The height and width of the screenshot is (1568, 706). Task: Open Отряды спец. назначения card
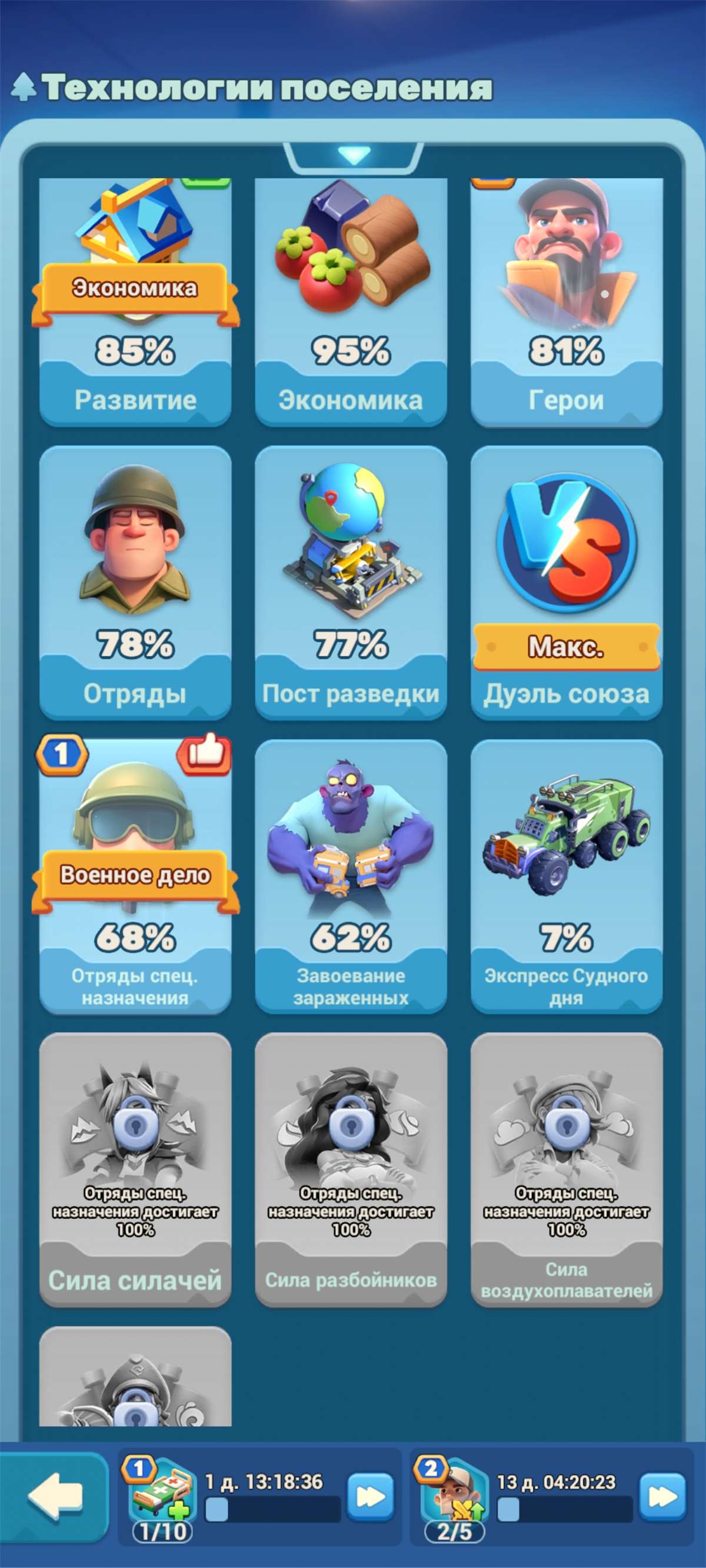tap(135, 877)
